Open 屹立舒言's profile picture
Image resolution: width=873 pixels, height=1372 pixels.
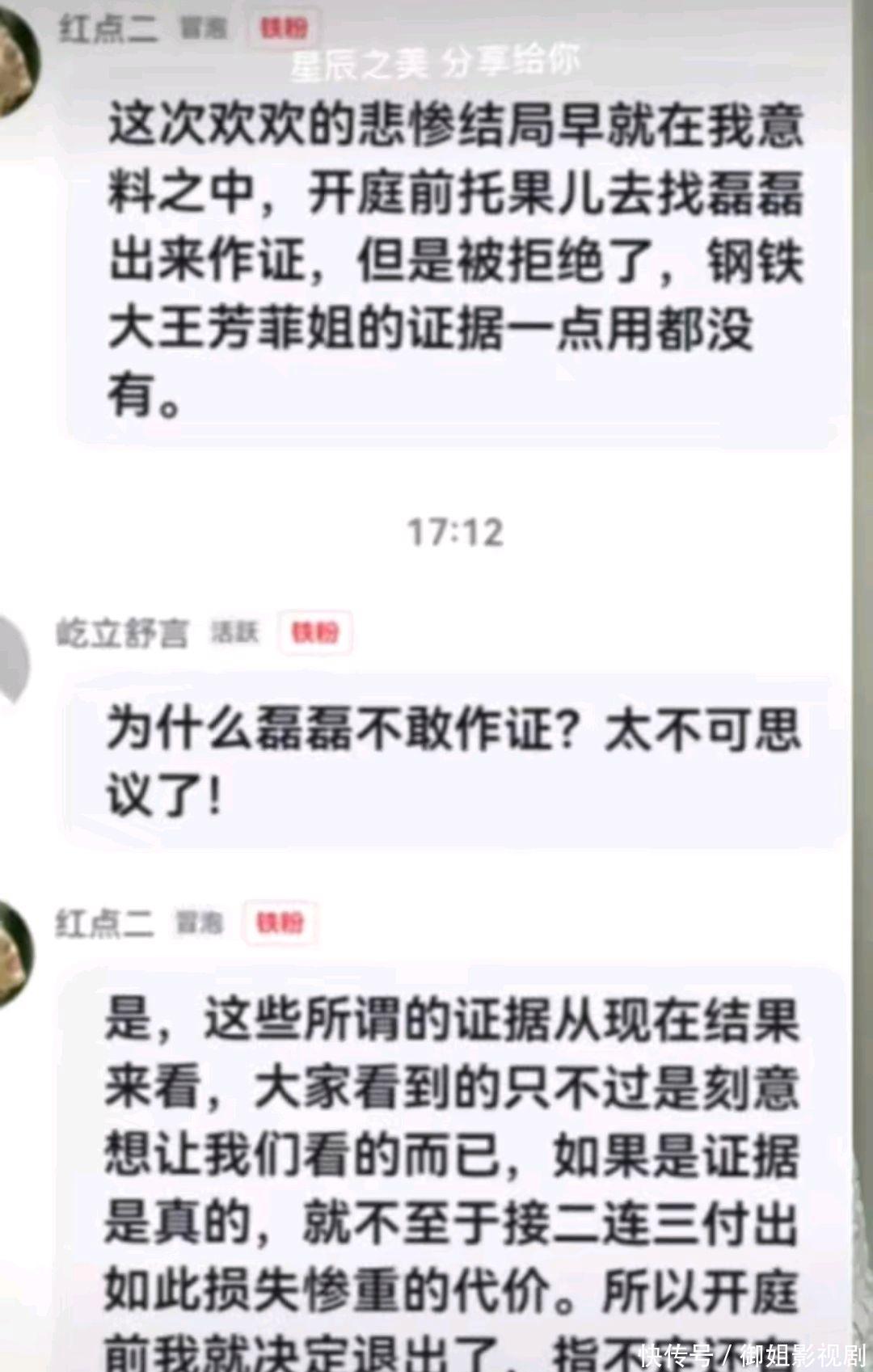[x=11, y=663]
